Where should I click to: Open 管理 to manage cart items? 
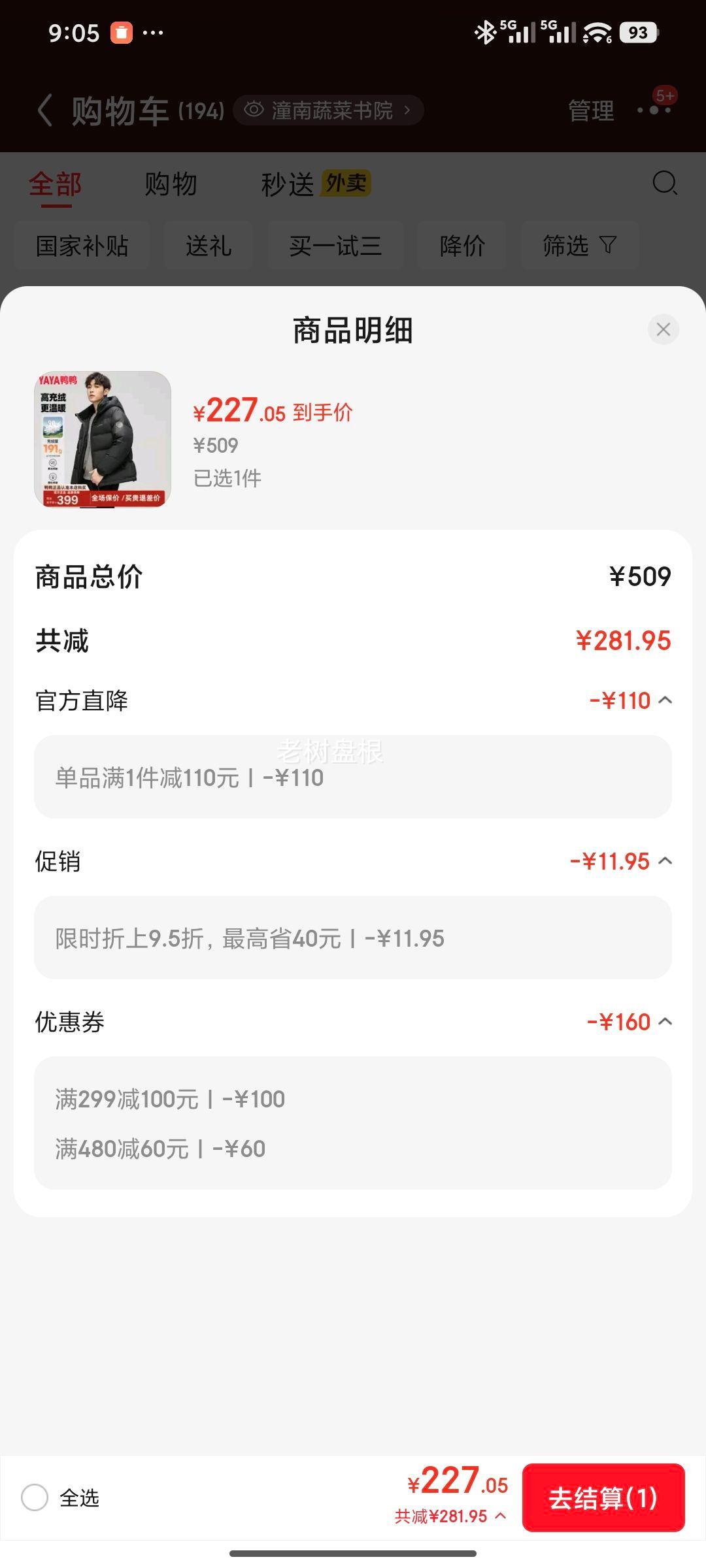pyautogui.click(x=590, y=110)
